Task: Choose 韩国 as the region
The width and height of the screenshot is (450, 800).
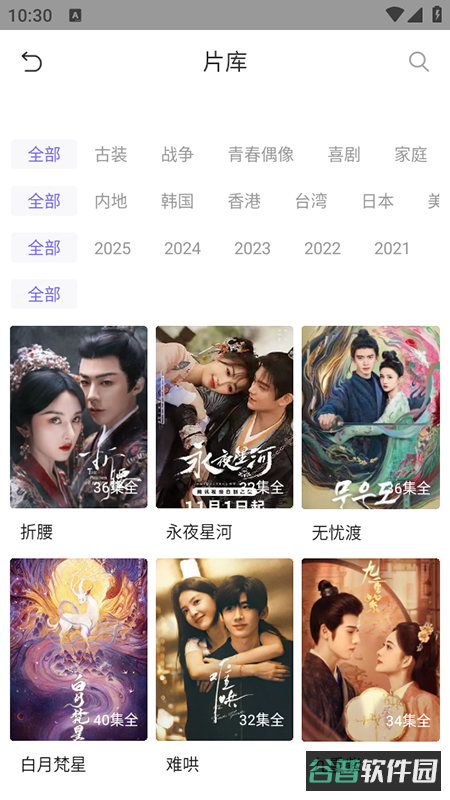Action: pyautogui.click(x=178, y=201)
